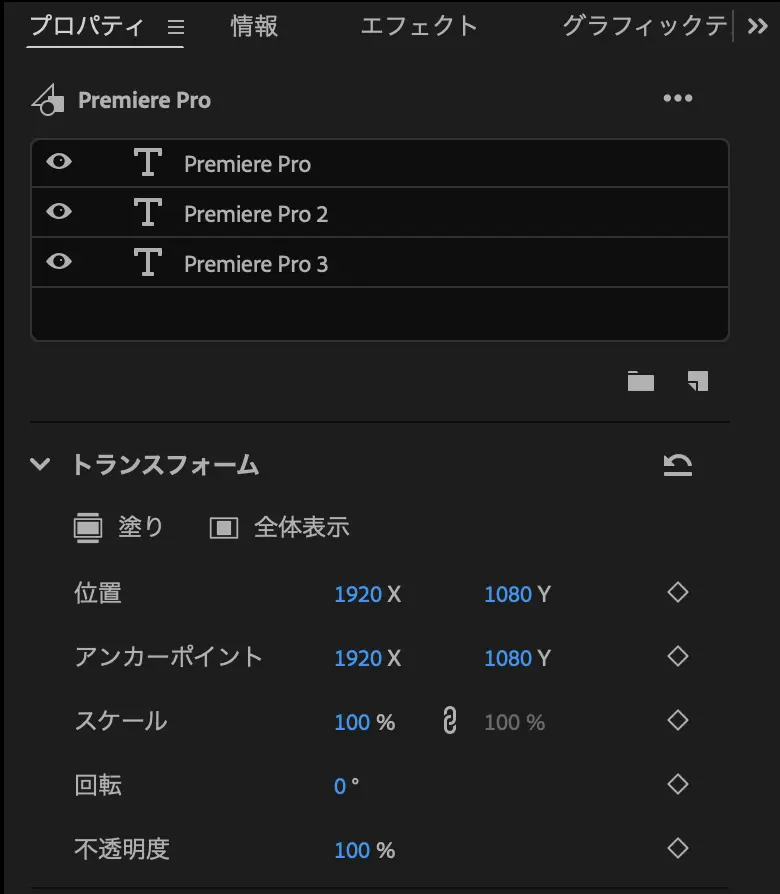Open the ellipsis options menu

click(x=677, y=98)
